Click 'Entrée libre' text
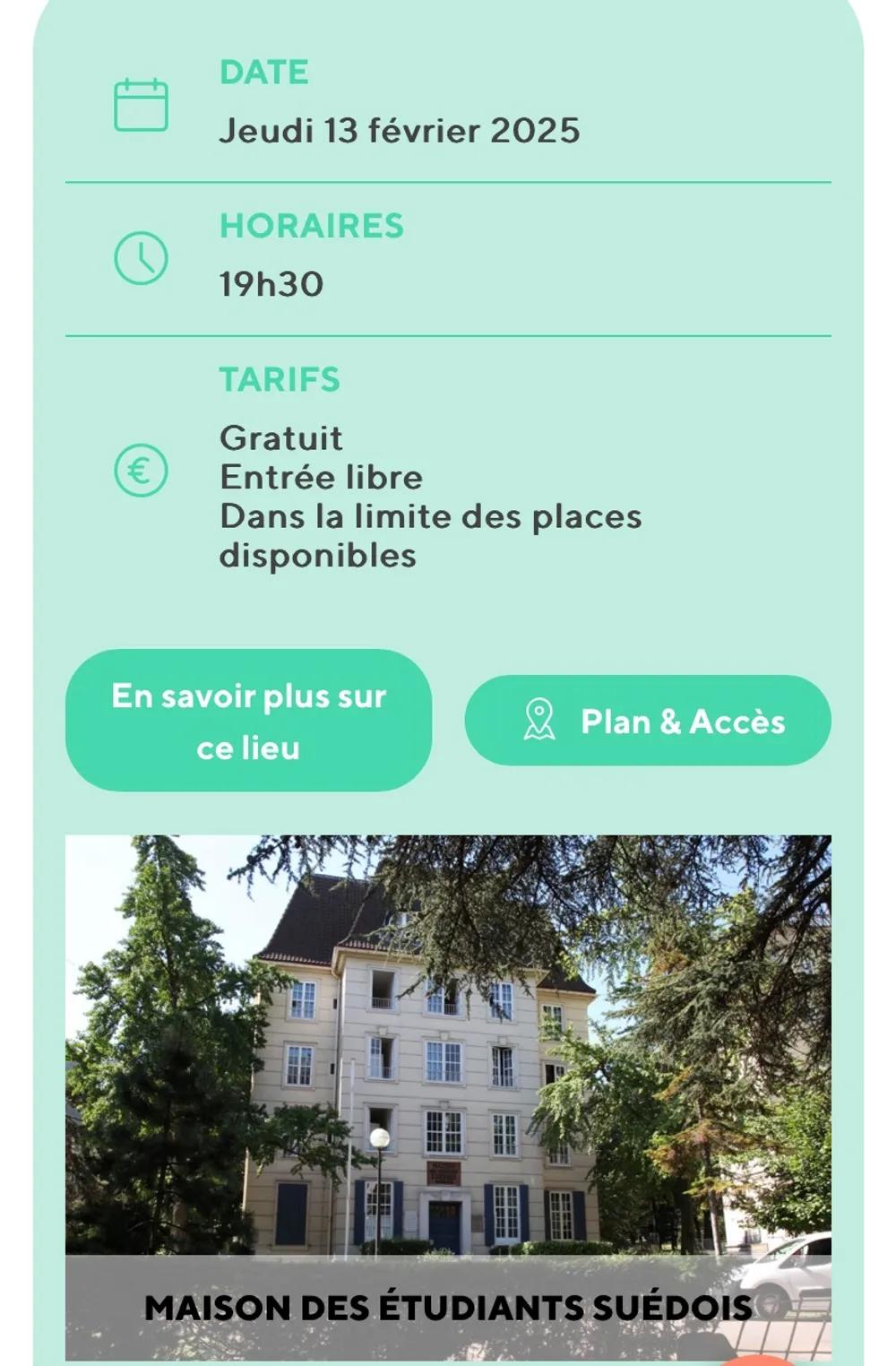This screenshot has height=1366, width=896. coord(322,477)
